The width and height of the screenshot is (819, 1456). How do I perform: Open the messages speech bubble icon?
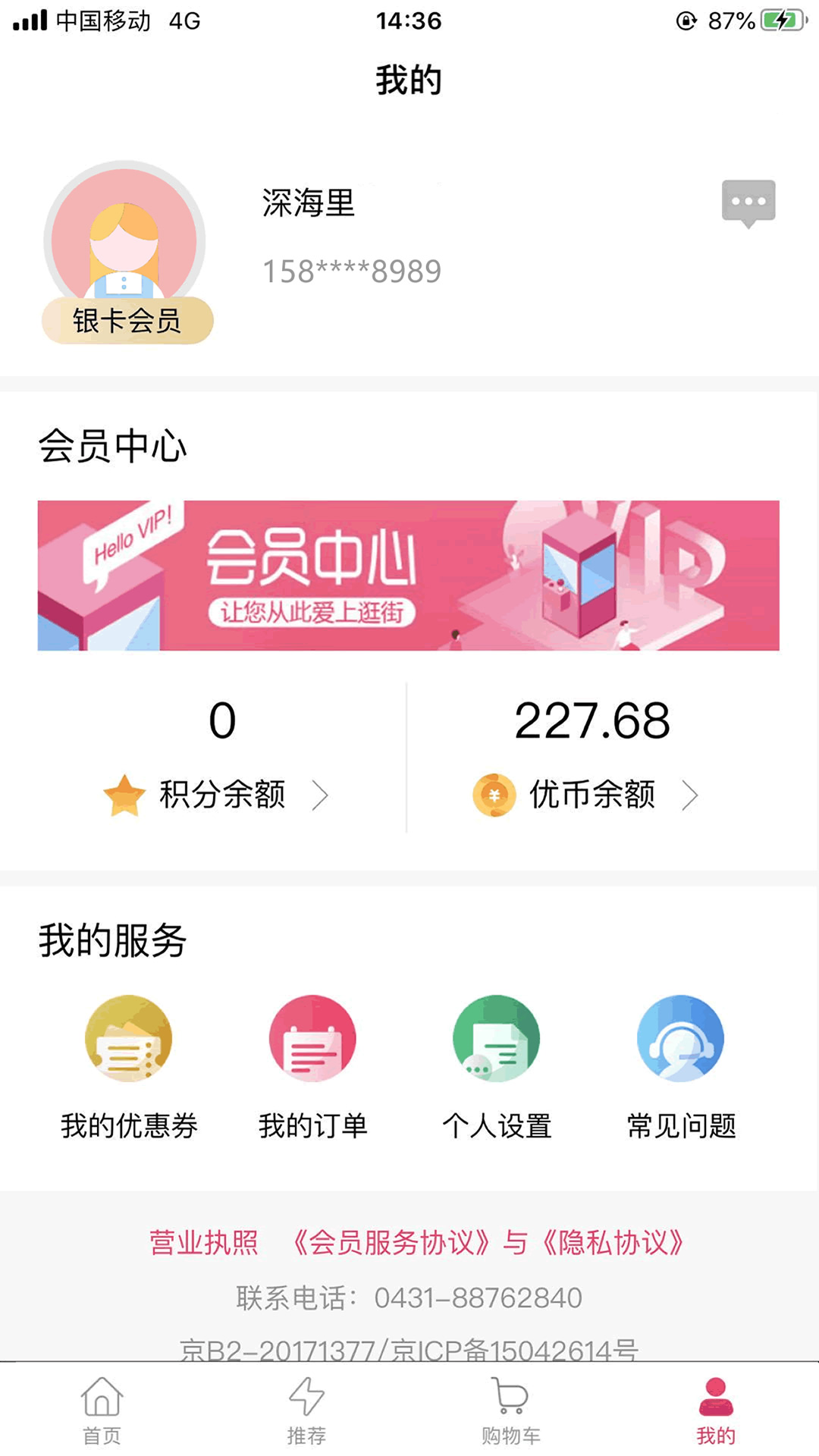[748, 202]
